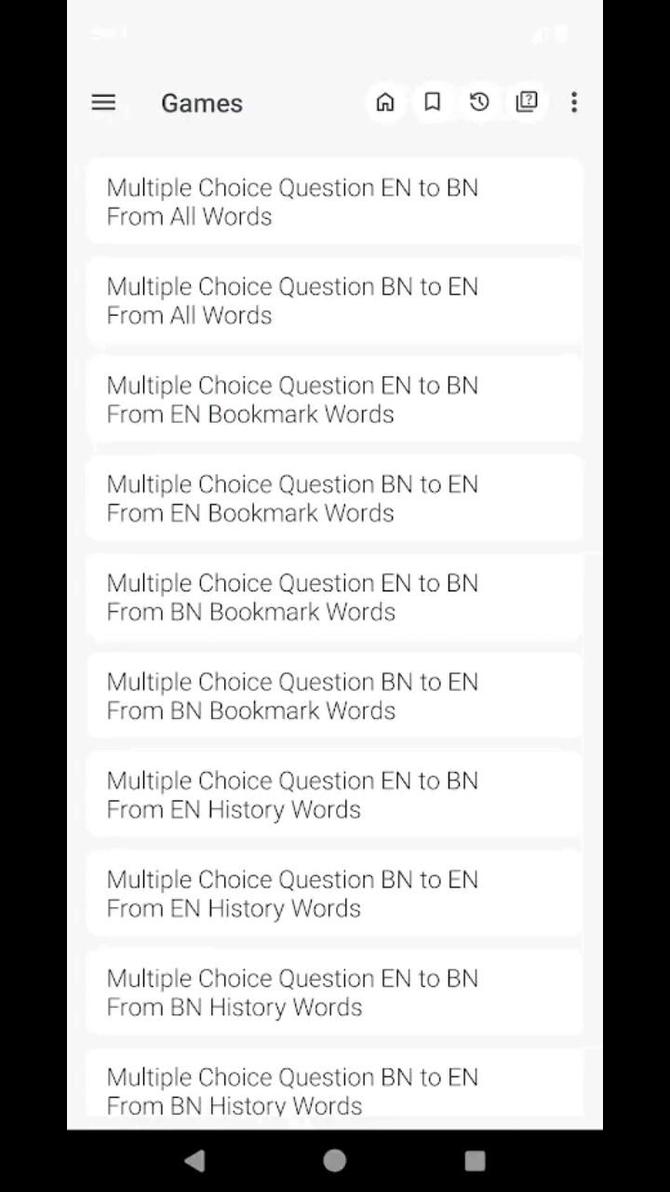Viewport: 670px width, 1192px height.
Task: Start EN to BN quiz From All Words
Action: tap(334, 202)
